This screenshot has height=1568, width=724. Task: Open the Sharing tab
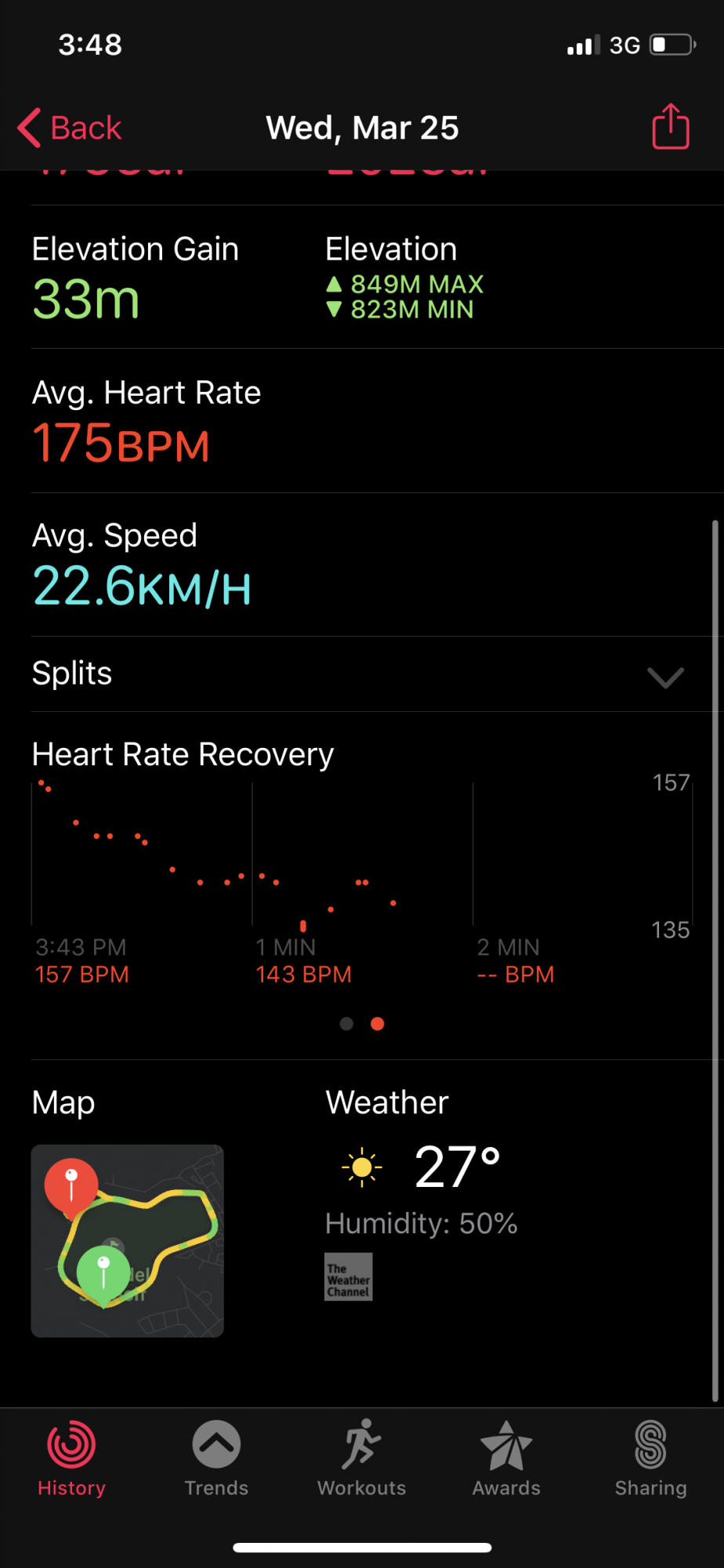point(651,1458)
